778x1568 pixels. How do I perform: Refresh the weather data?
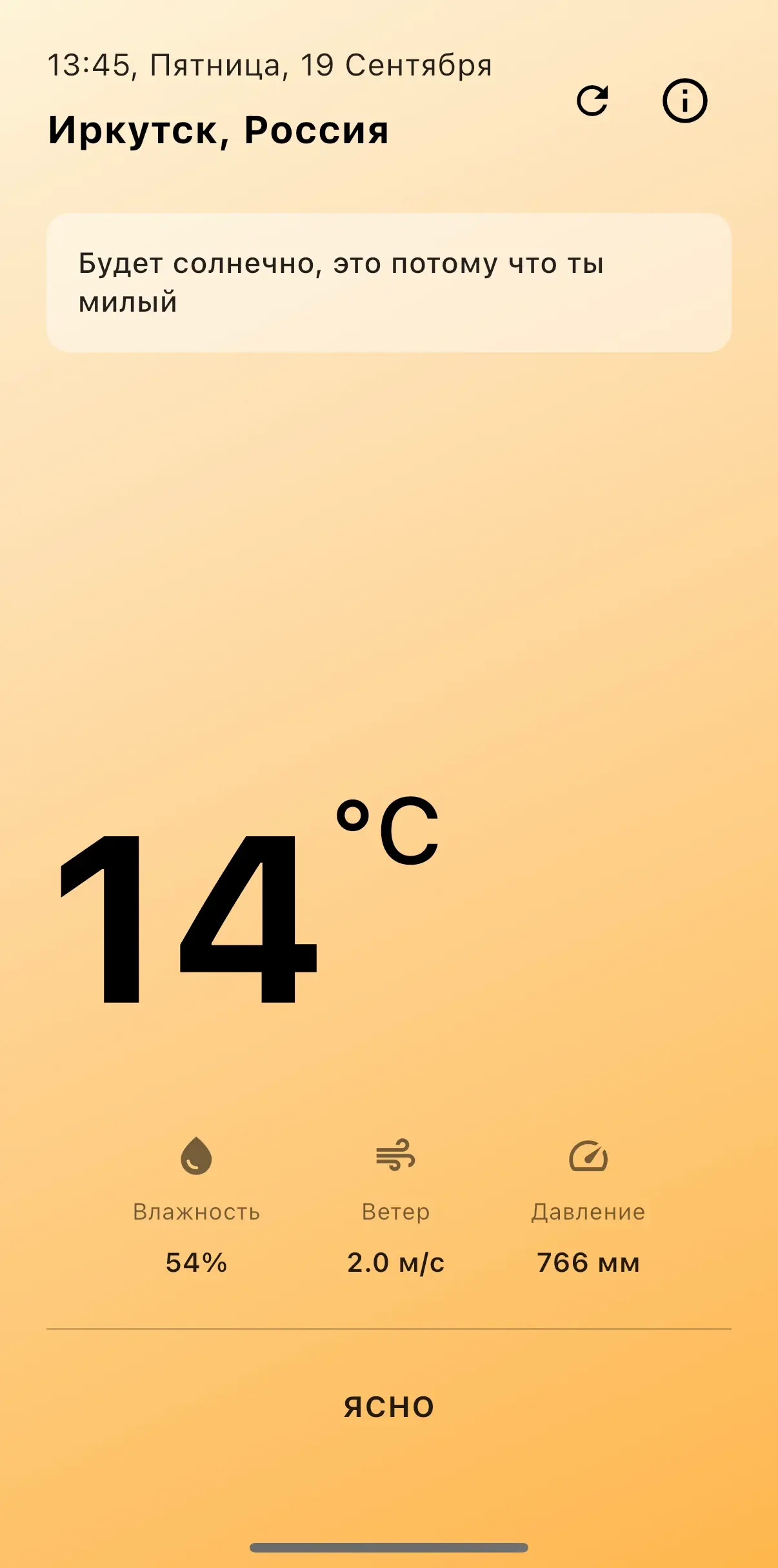(592, 101)
